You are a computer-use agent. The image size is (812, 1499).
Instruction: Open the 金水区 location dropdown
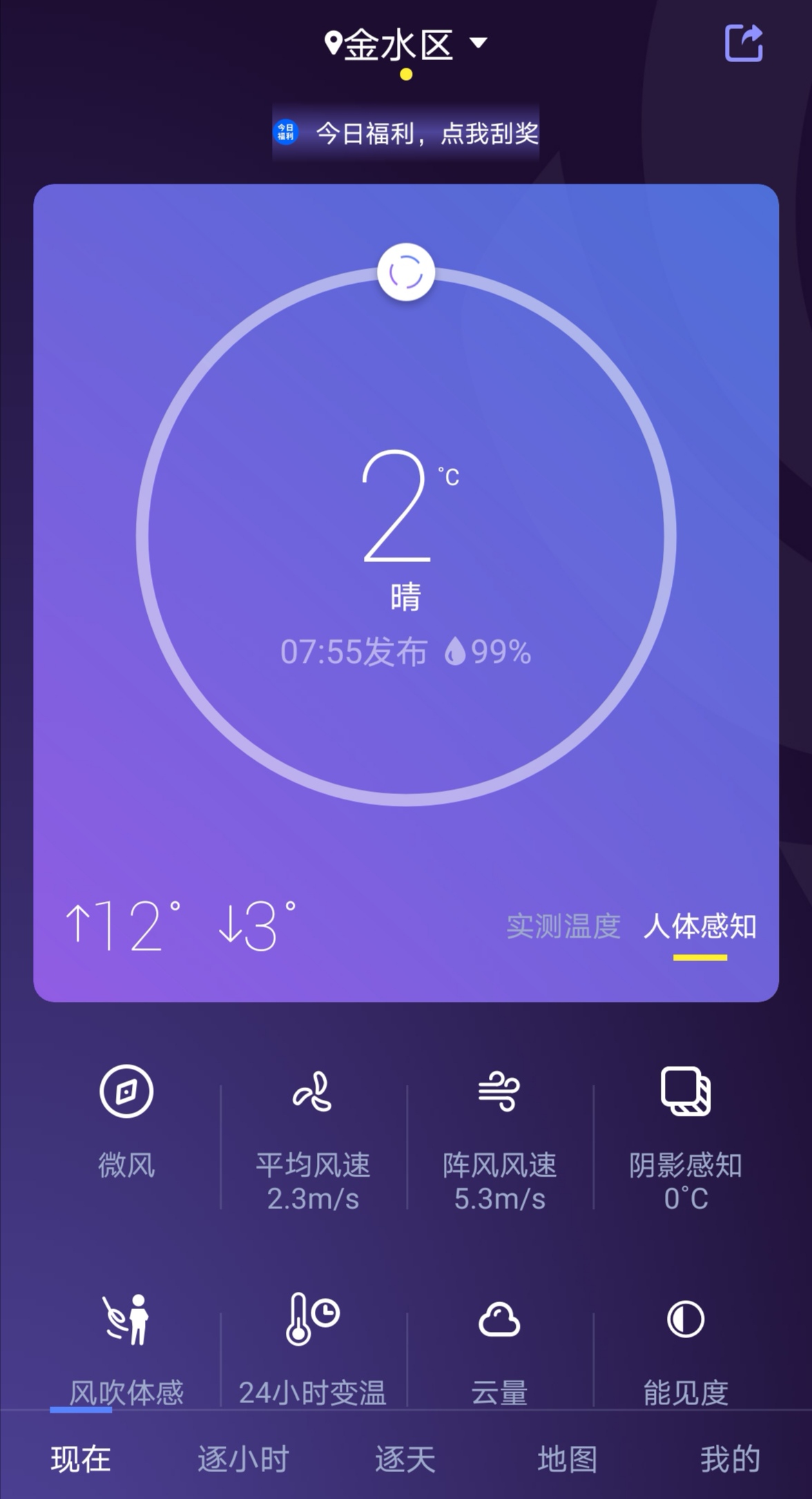click(406, 45)
